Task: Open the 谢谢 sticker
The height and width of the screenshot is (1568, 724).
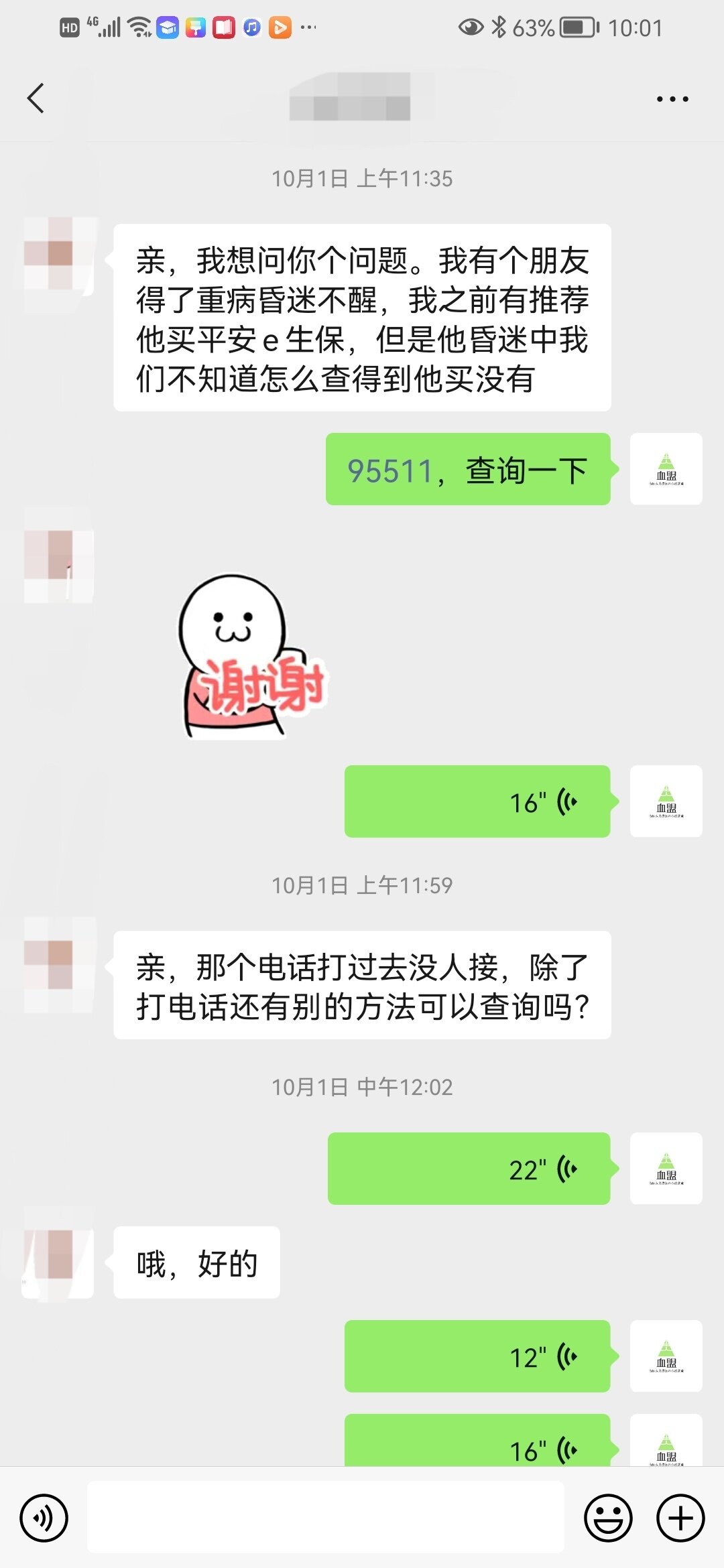Action: 251,658
